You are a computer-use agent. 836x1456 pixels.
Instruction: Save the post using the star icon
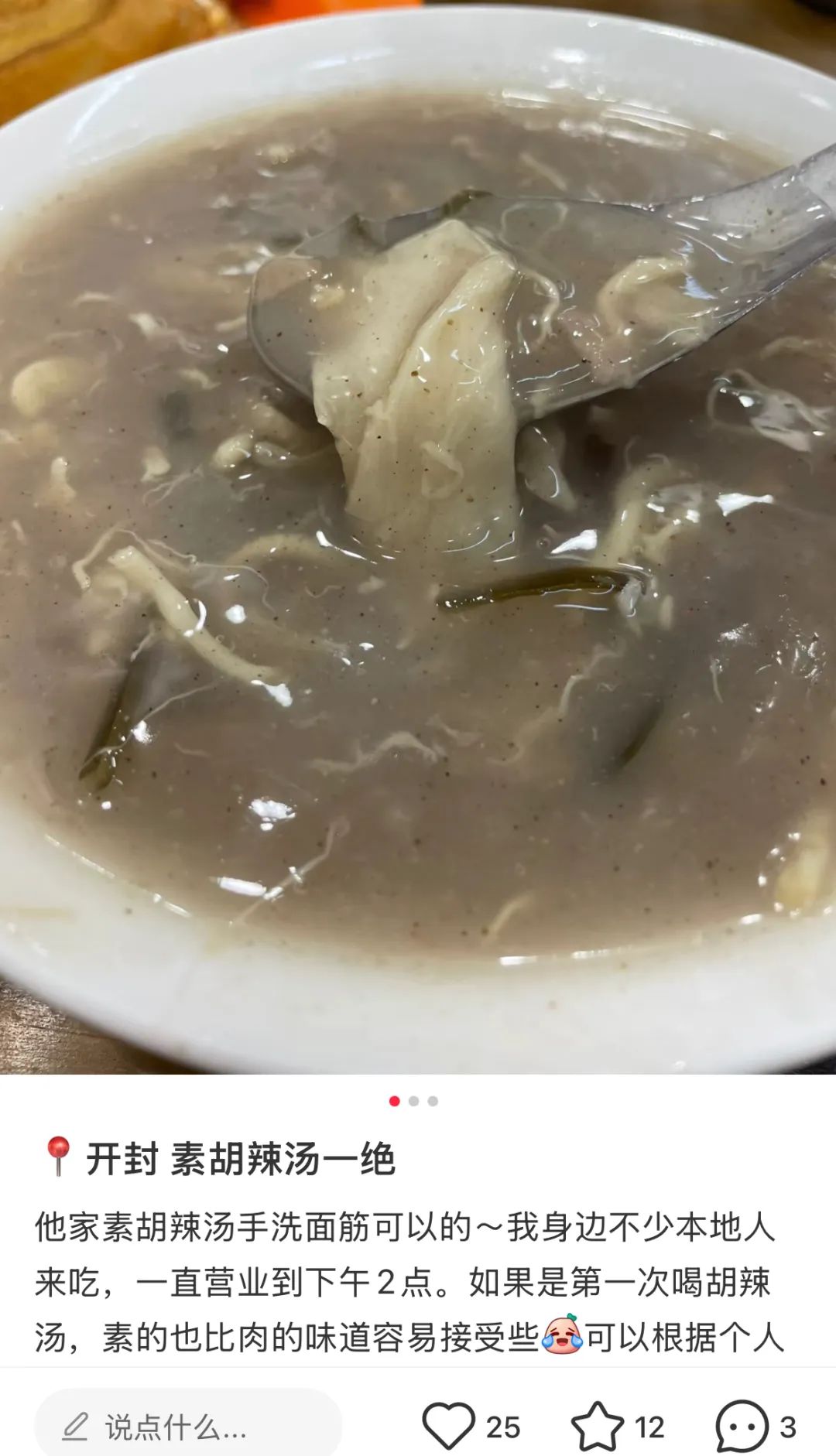coord(597,1426)
